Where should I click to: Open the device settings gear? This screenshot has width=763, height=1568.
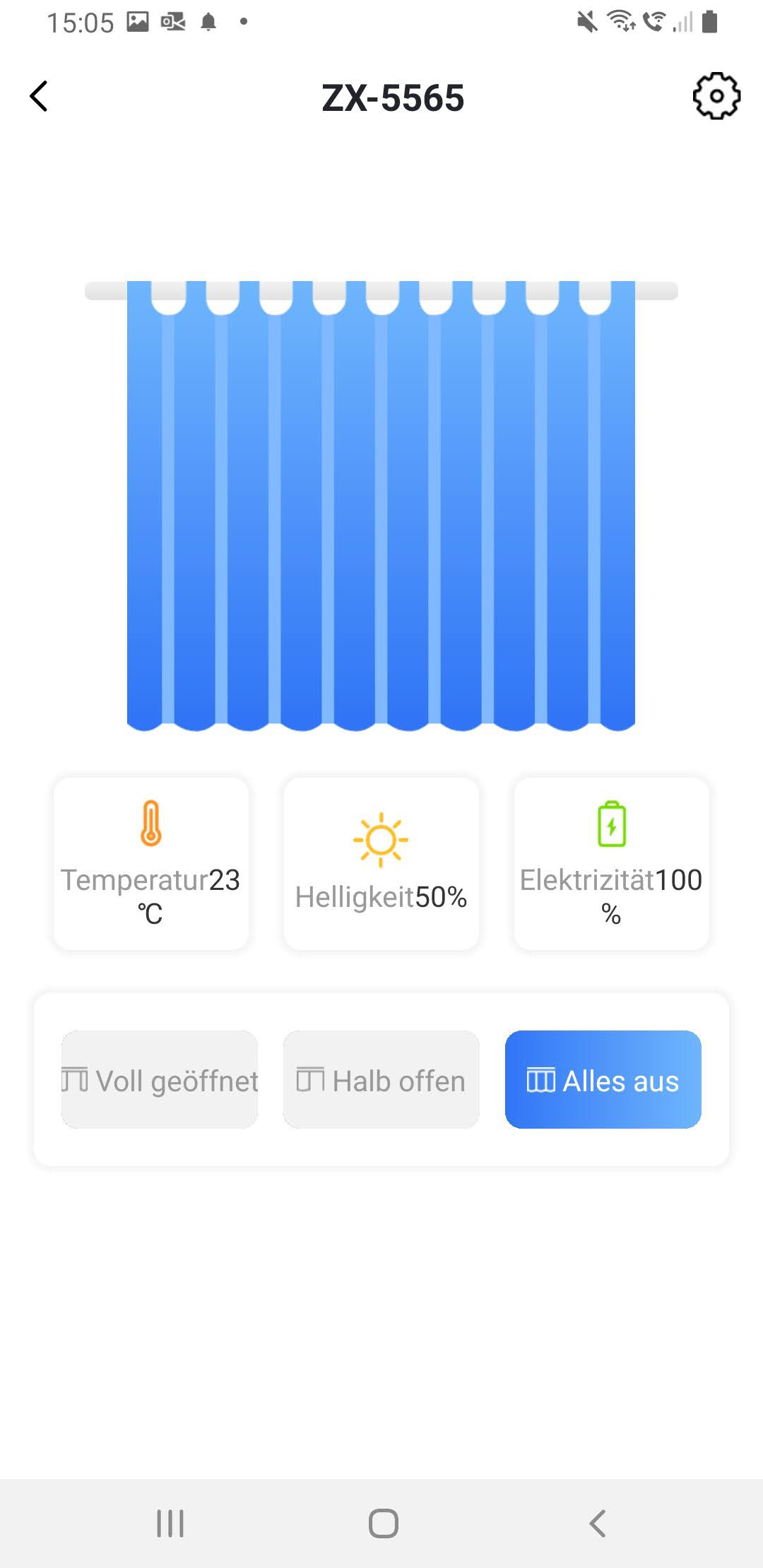pyautogui.click(x=716, y=96)
